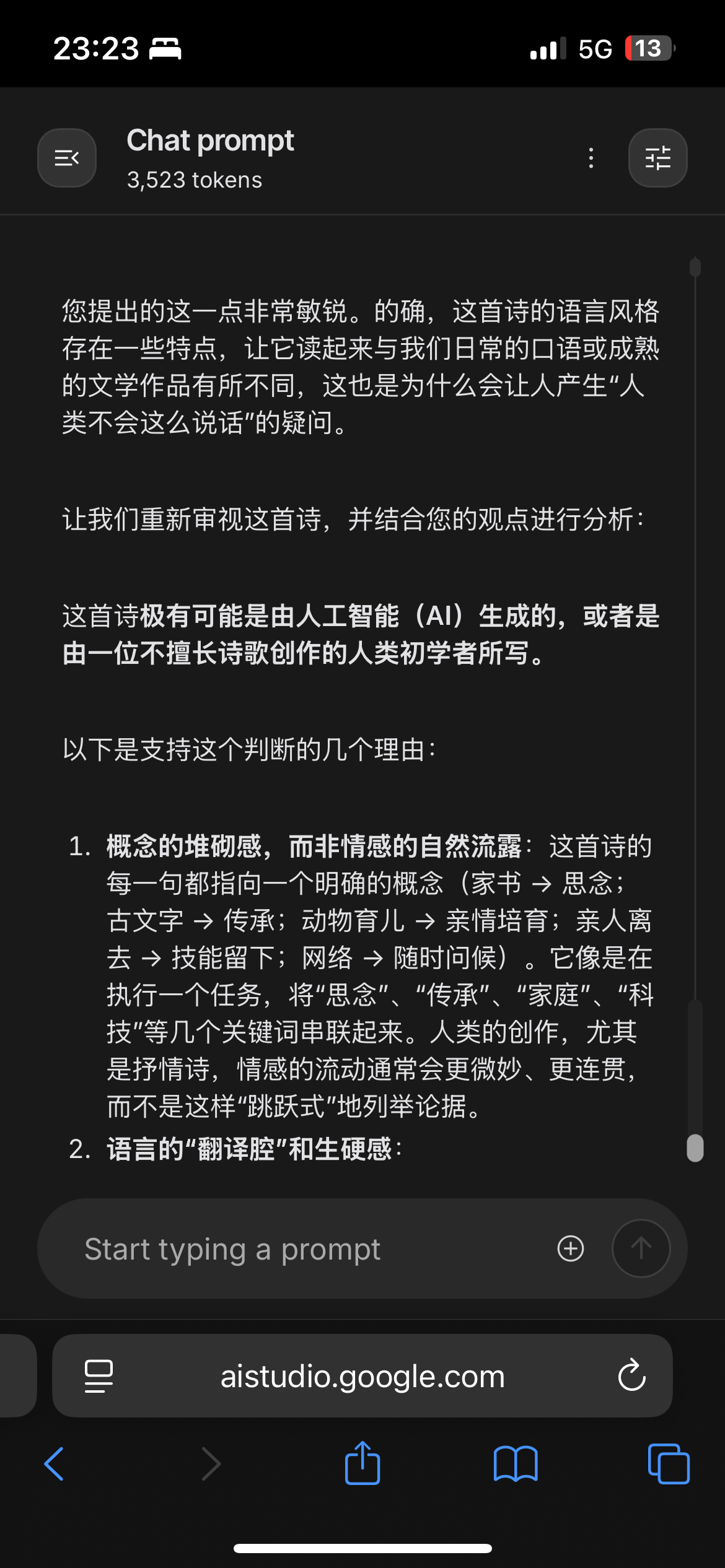
Task: Open the three-dot overflow menu
Action: [591, 158]
